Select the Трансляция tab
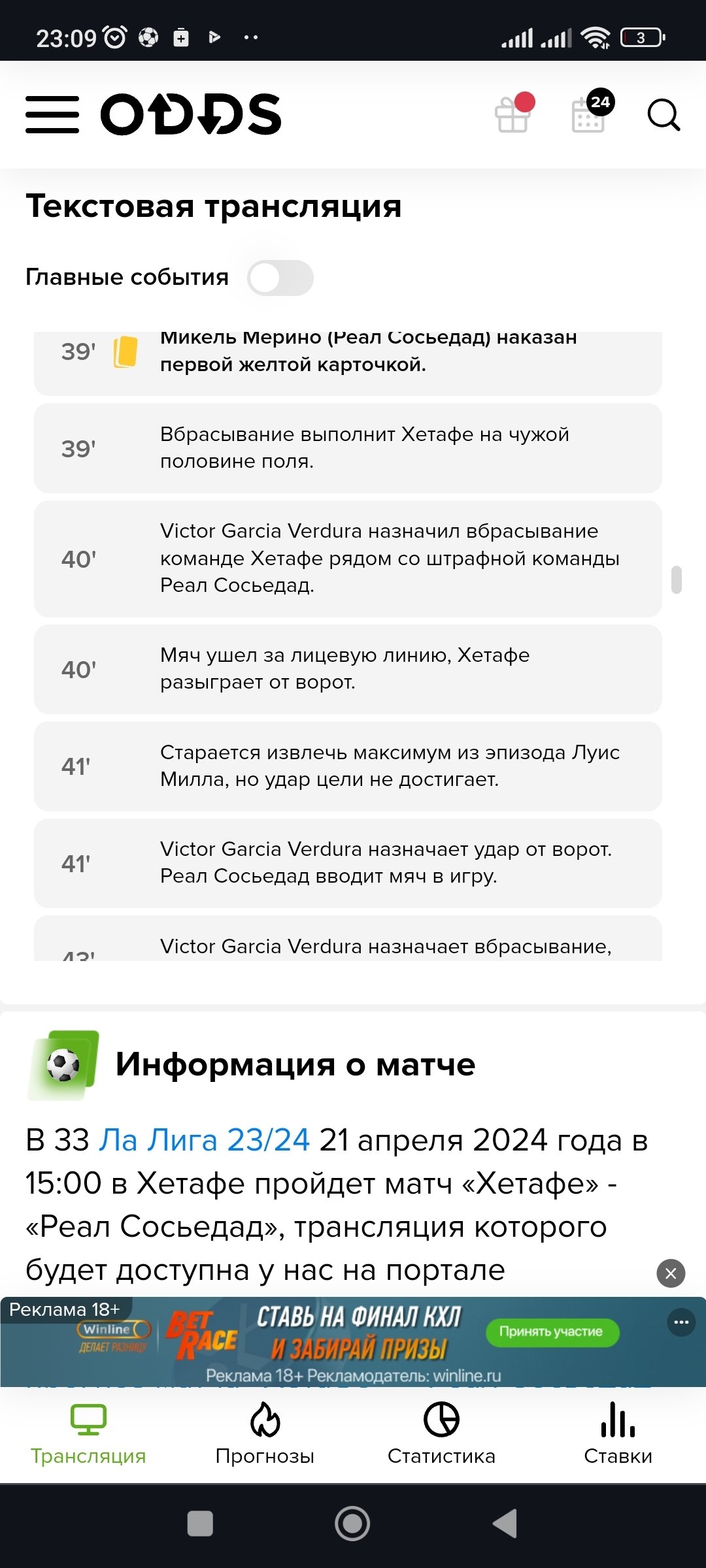This screenshot has width=706, height=1568. pos(88,1433)
